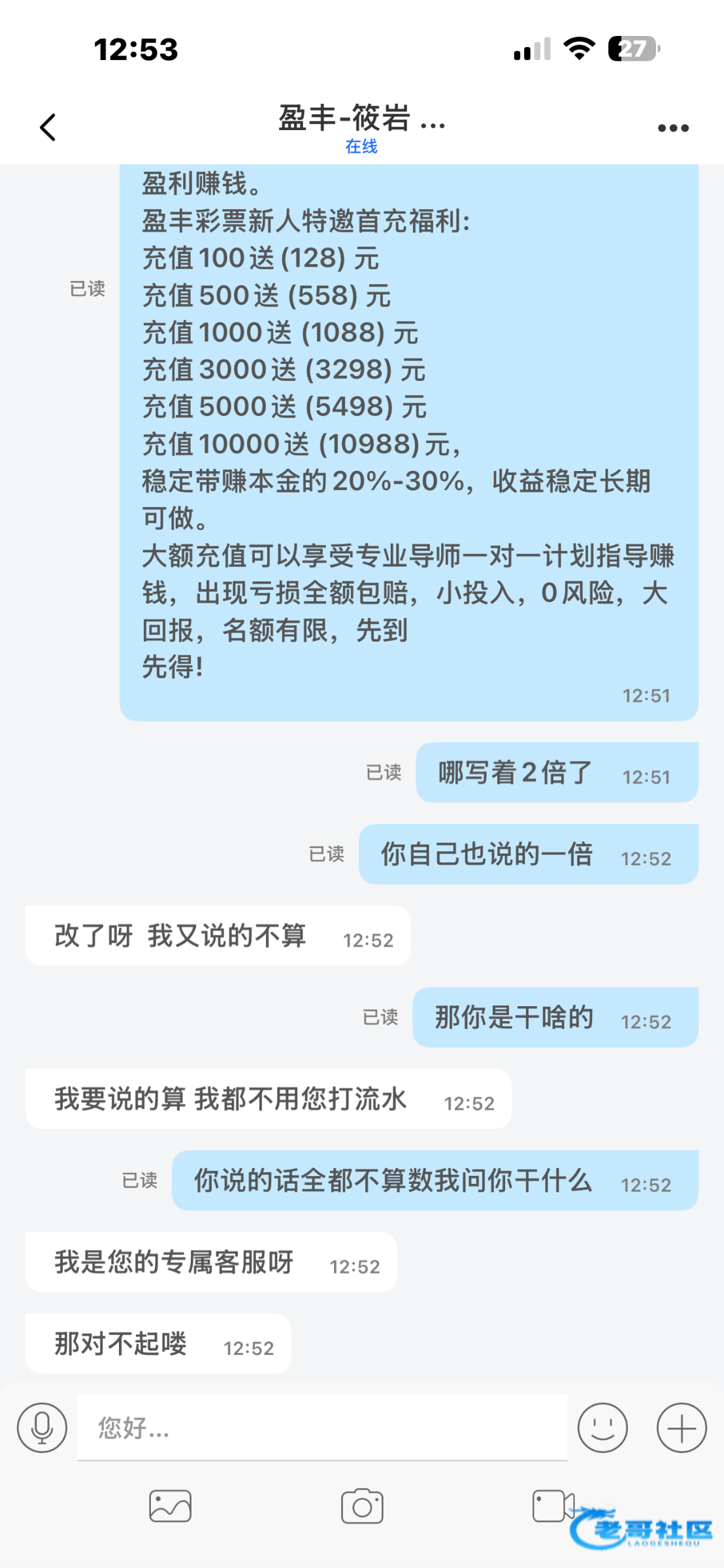This screenshot has height=1568, width=724.
Task: Tap the microphone voice input icon
Action: pos(42,1428)
